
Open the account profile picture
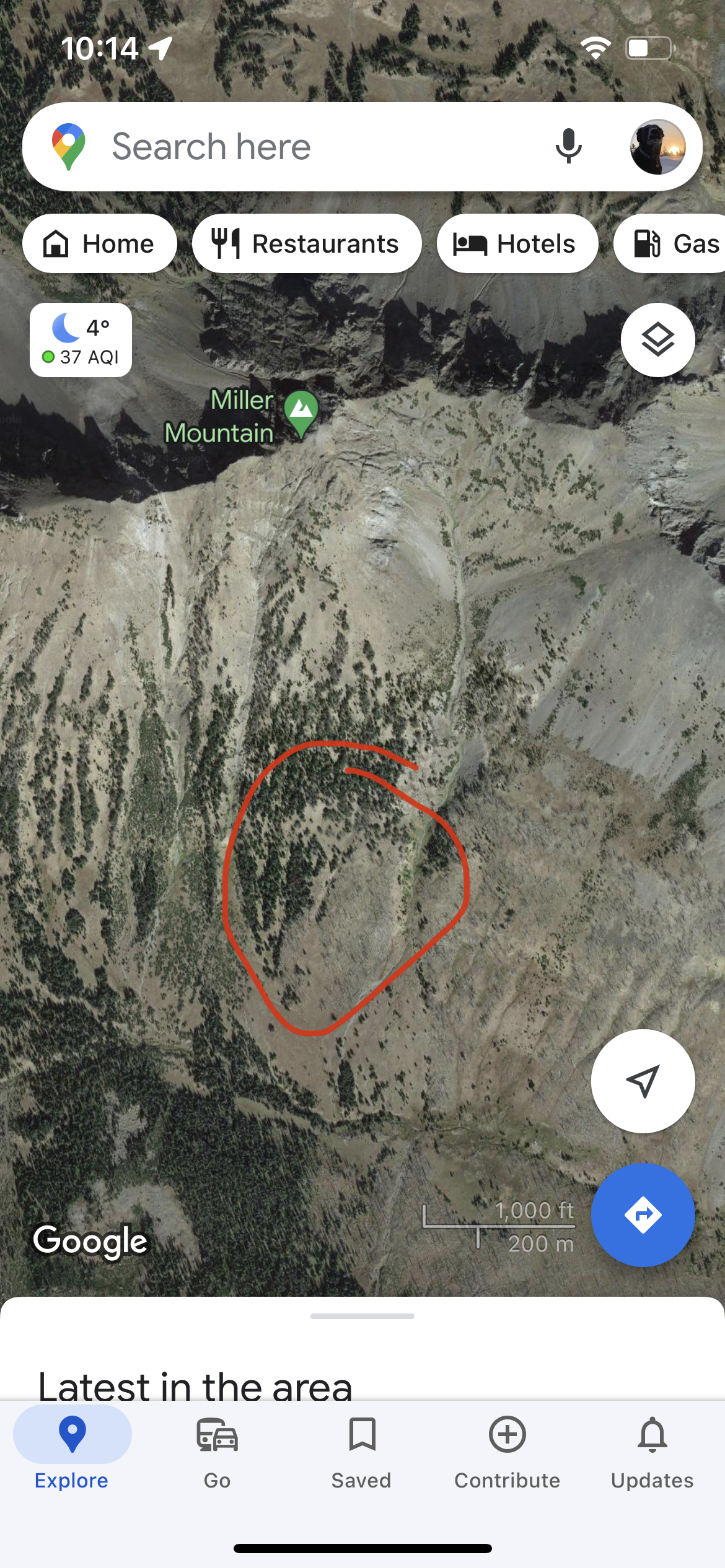click(657, 147)
